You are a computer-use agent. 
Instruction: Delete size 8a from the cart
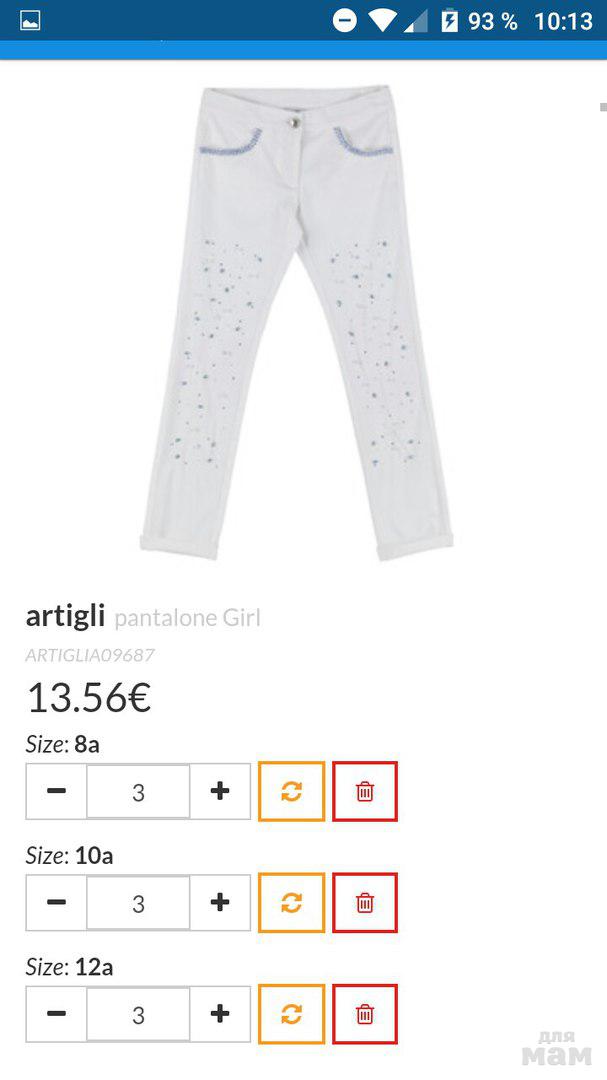pos(365,791)
